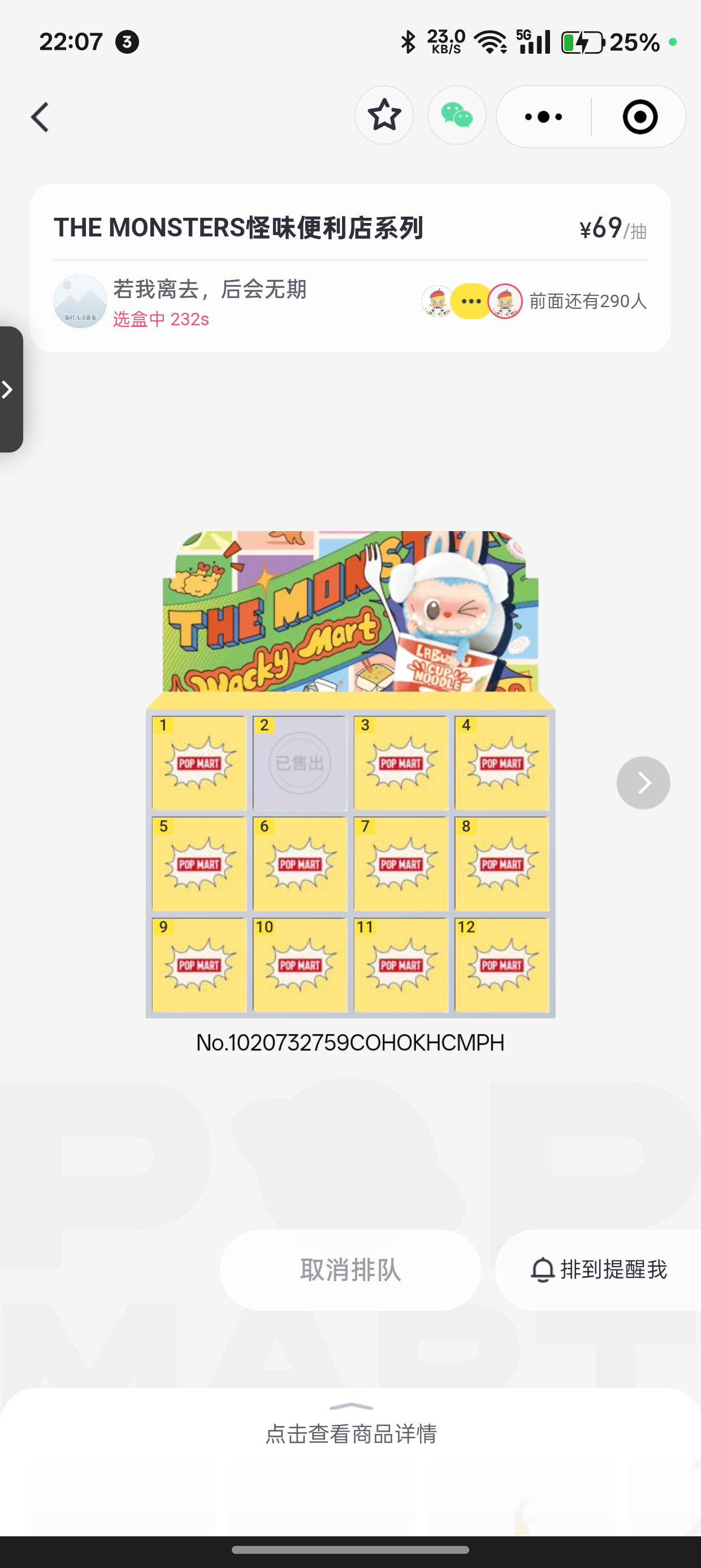The width and height of the screenshot is (701, 1568).
Task: Open the three-dot more menu
Action: click(543, 117)
